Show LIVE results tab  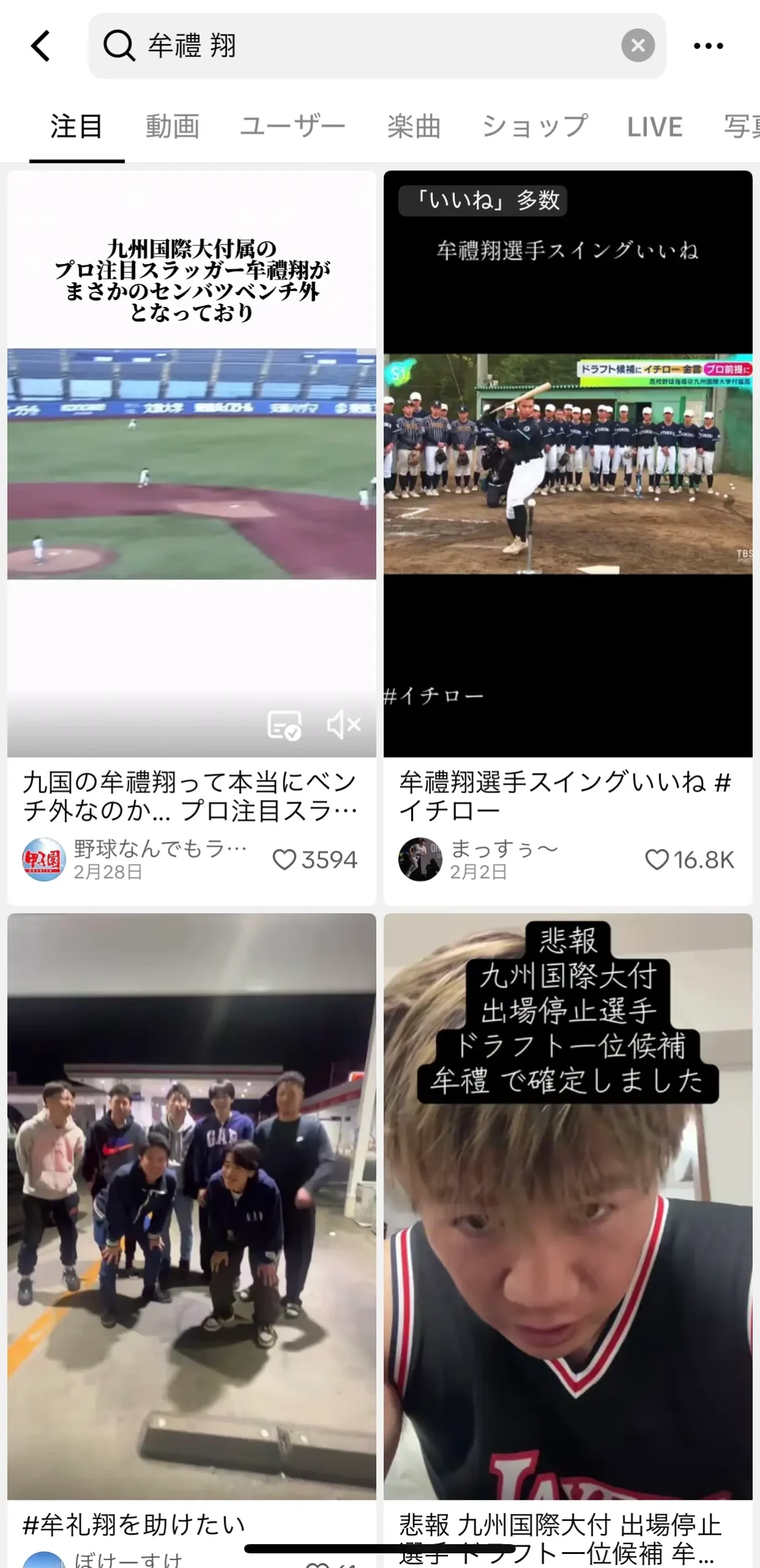[x=655, y=127]
